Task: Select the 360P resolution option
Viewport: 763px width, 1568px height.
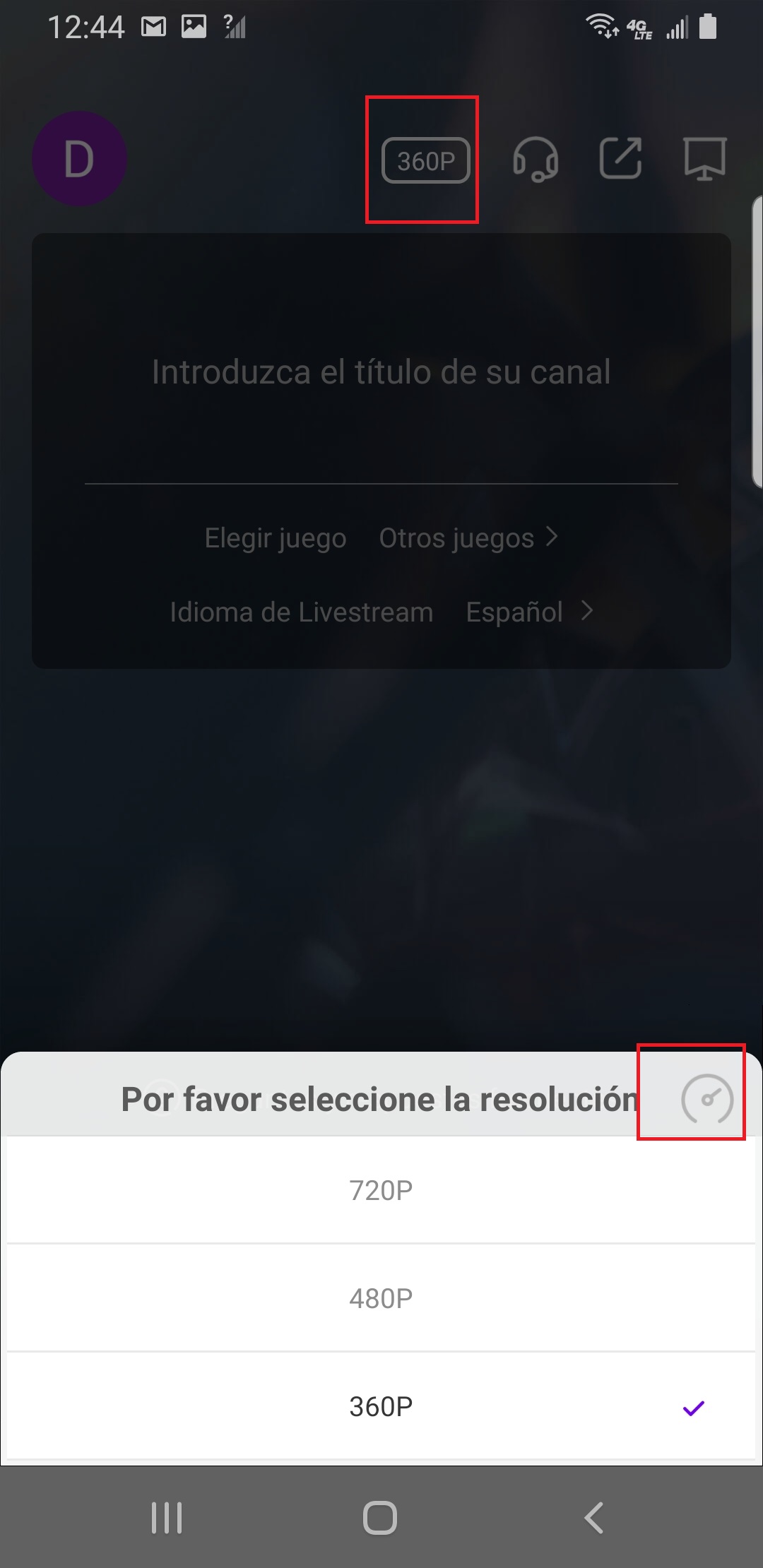Action: [381, 1406]
